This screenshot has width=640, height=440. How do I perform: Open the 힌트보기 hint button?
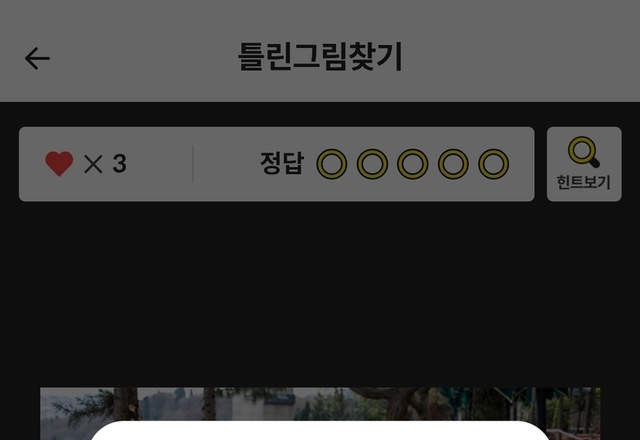click(584, 164)
